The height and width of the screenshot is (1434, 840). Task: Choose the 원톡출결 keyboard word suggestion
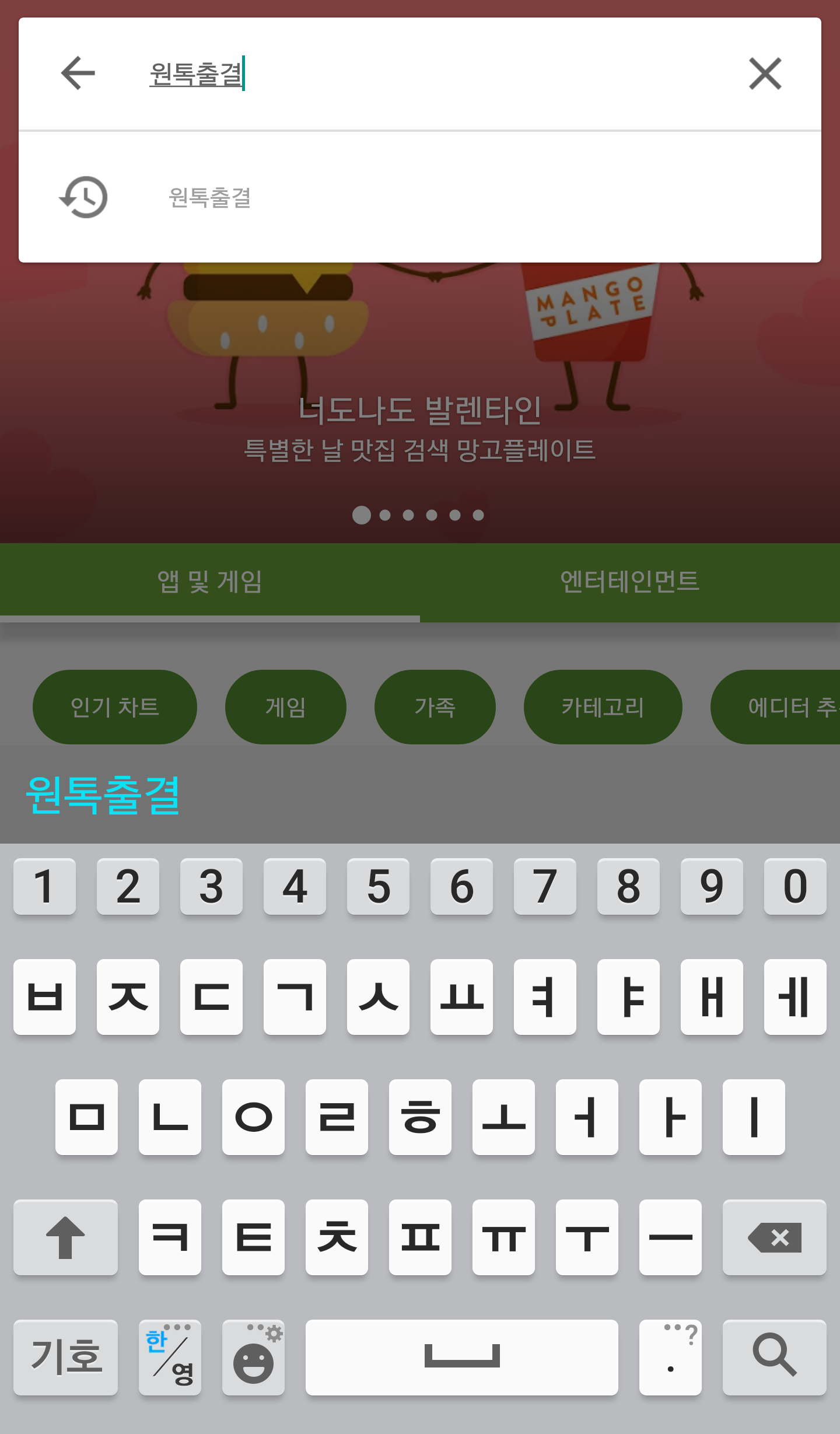pos(103,795)
